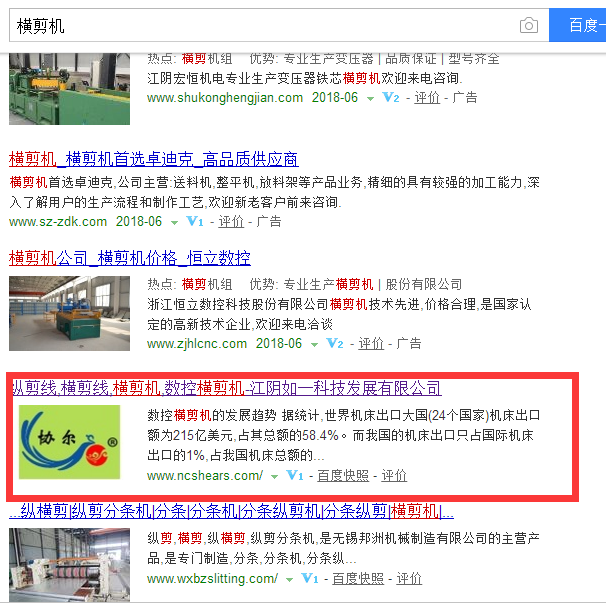This screenshot has width=606, height=606.
Task: Visit www.wxbzslitting.com URL link
Action: (x=212, y=578)
